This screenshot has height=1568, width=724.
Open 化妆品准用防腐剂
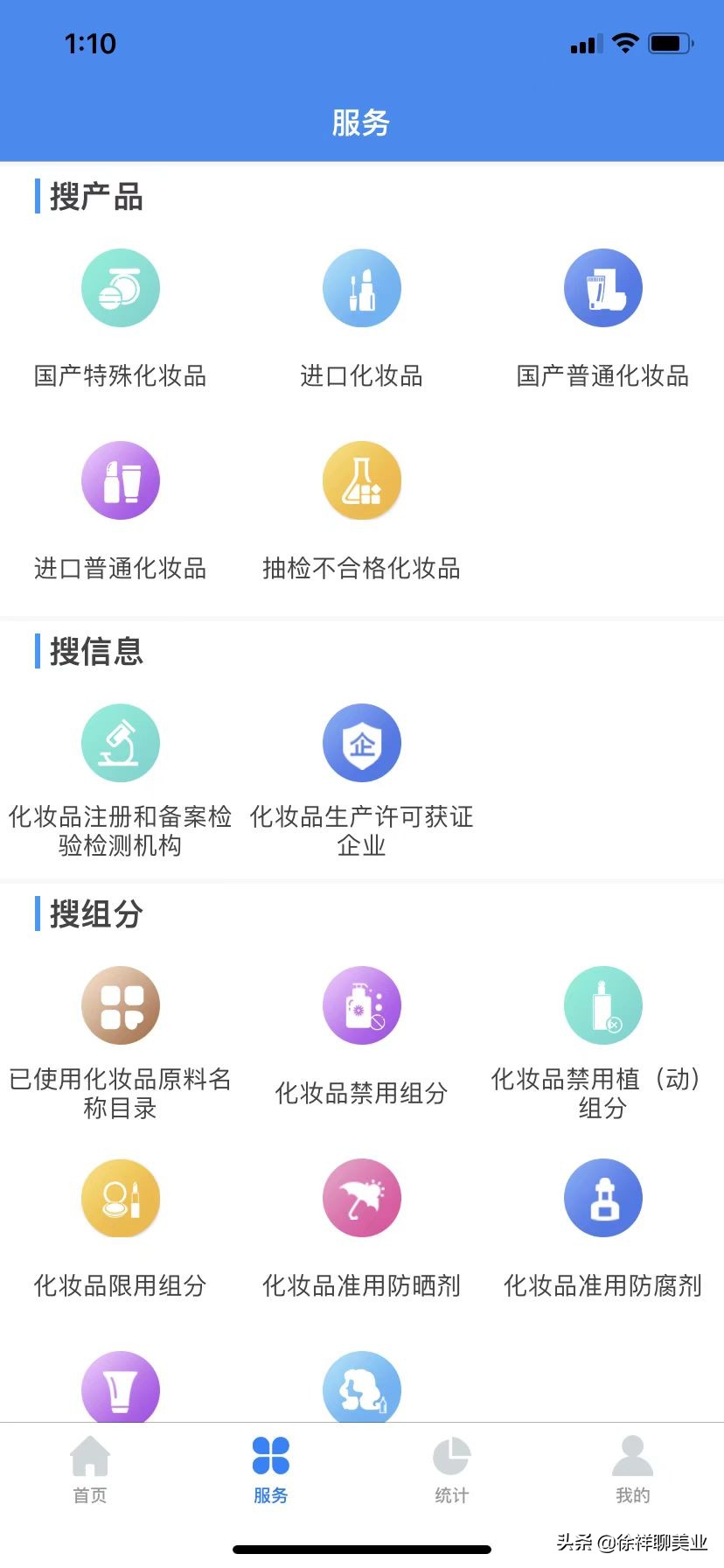(602, 1199)
